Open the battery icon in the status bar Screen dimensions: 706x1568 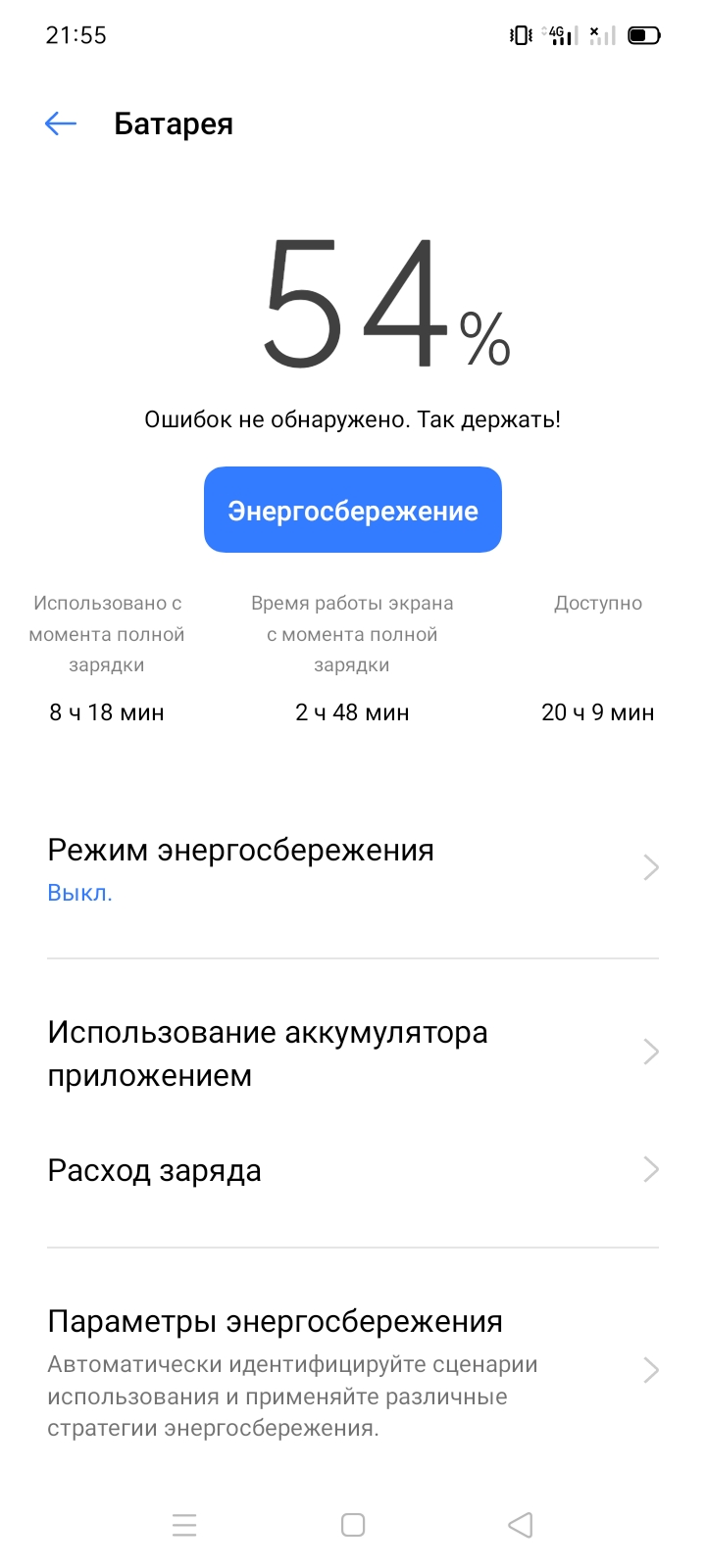click(x=643, y=35)
